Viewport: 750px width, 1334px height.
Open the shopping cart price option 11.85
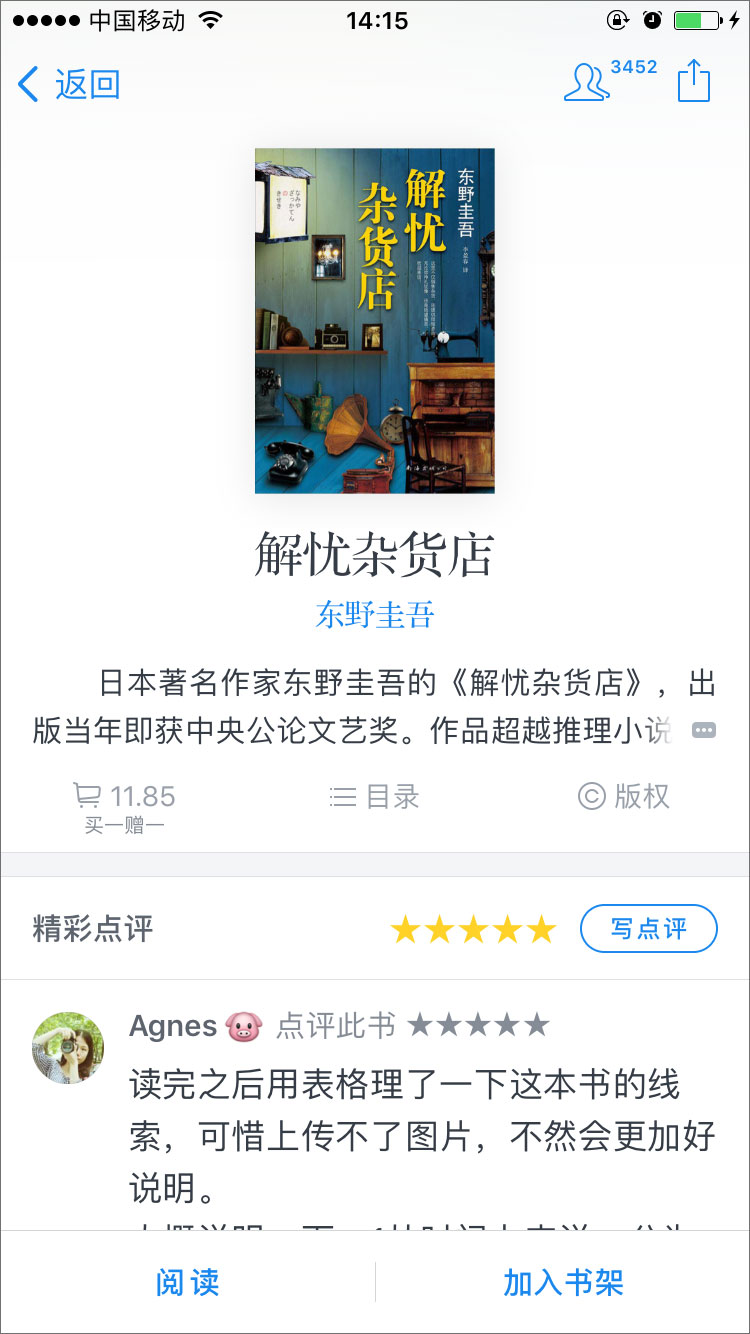[x=123, y=796]
